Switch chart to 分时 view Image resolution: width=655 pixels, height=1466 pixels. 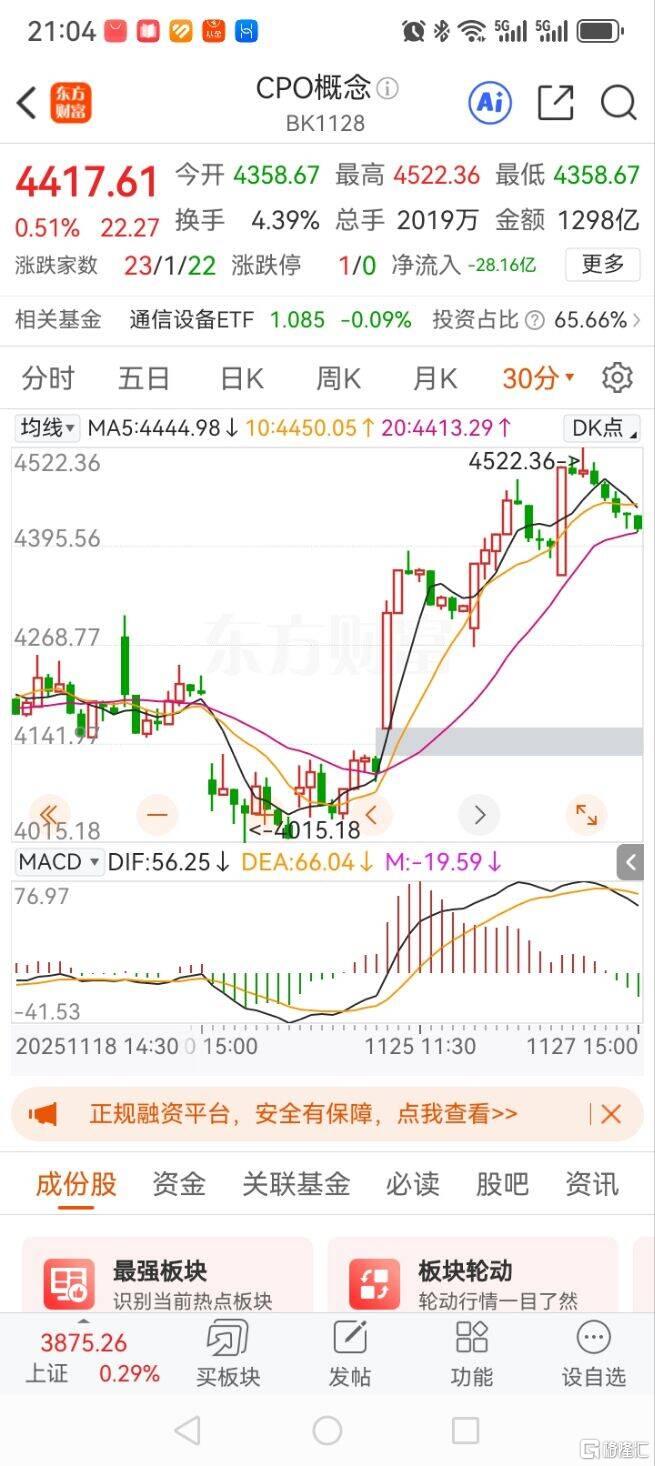48,378
